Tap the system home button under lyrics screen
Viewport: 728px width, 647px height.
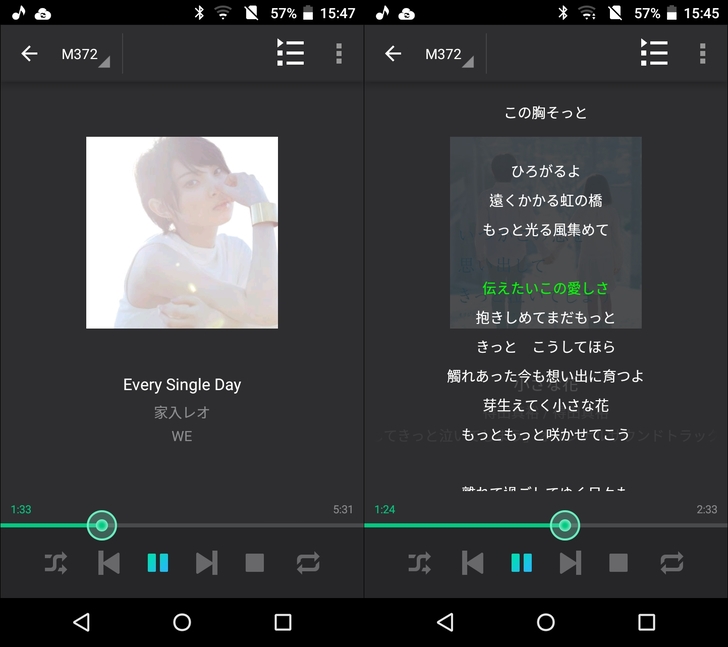click(546, 622)
